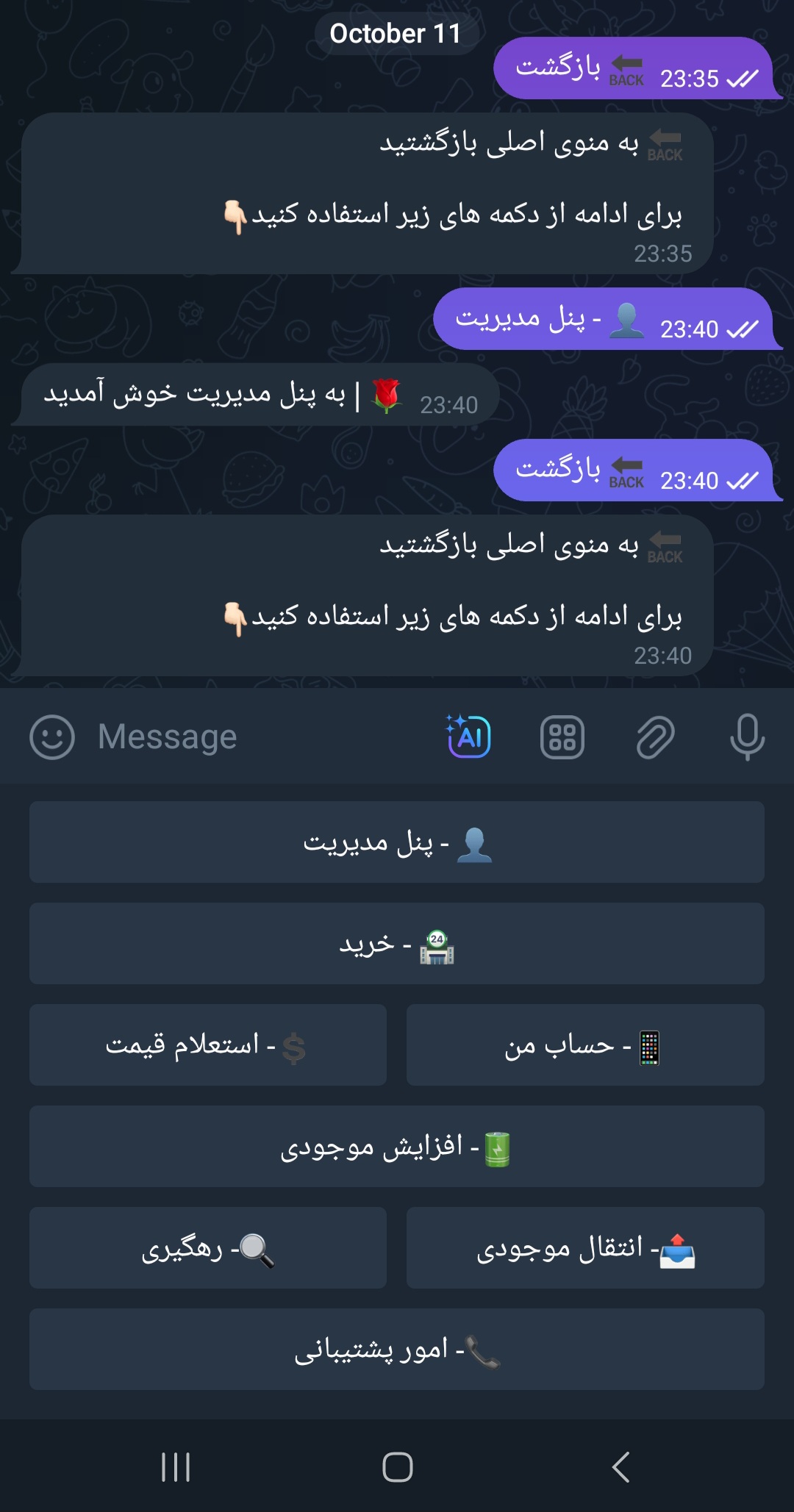The height and width of the screenshot is (1512, 794).
Task: Go to the home screen
Action: click(397, 1467)
